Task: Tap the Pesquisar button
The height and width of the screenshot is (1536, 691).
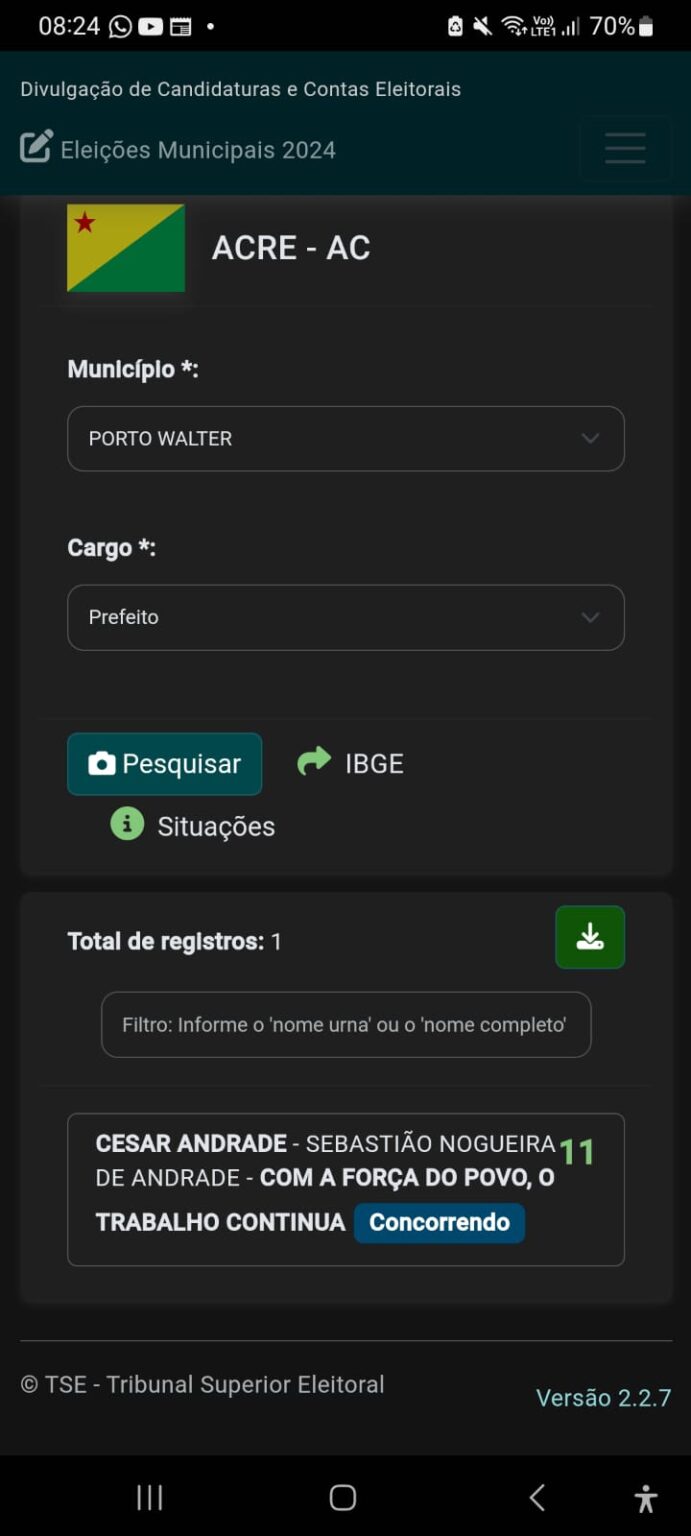Action: 165,764
